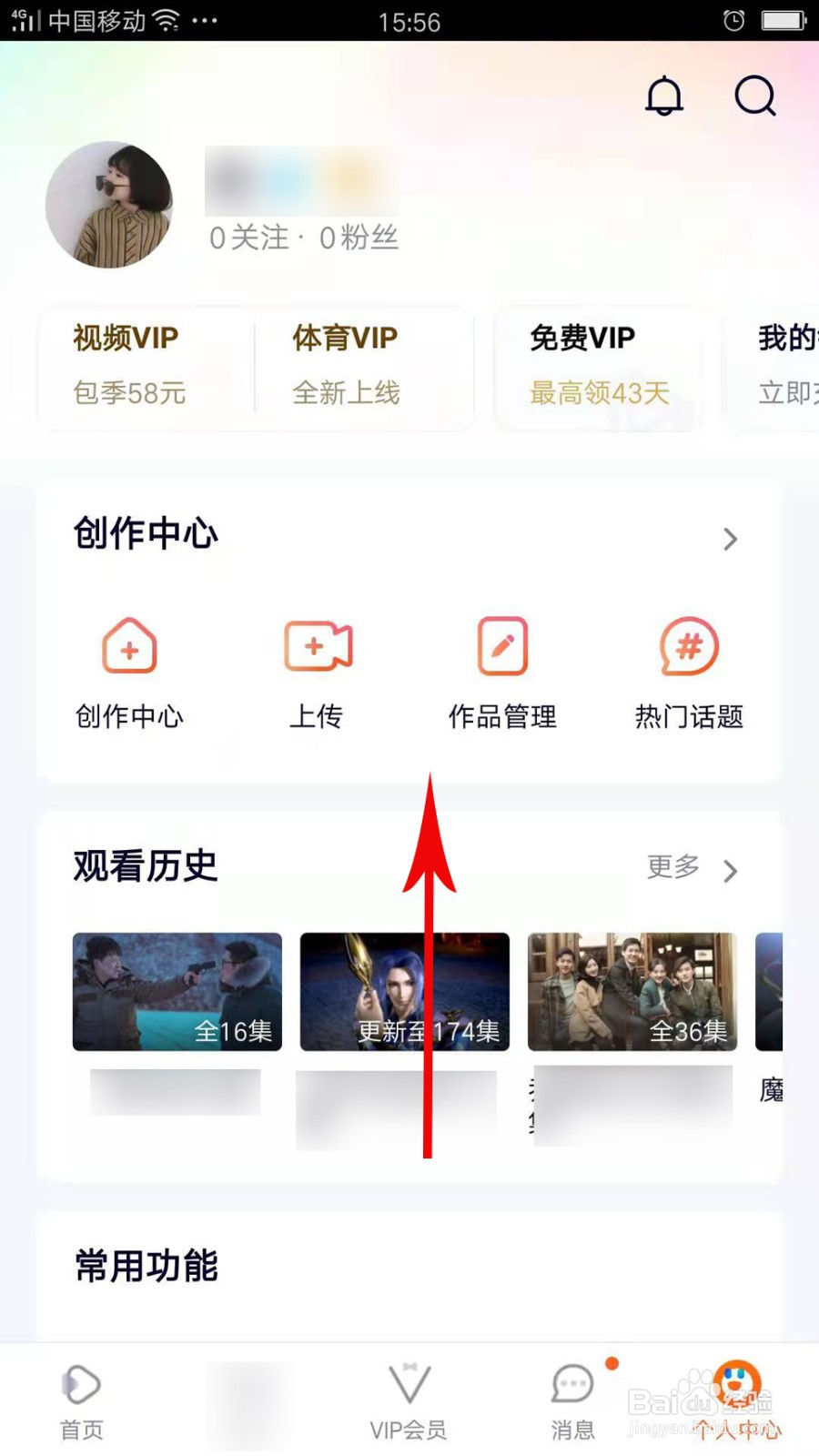Open the 视频VIP 包季58元 offer

[129, 364]
